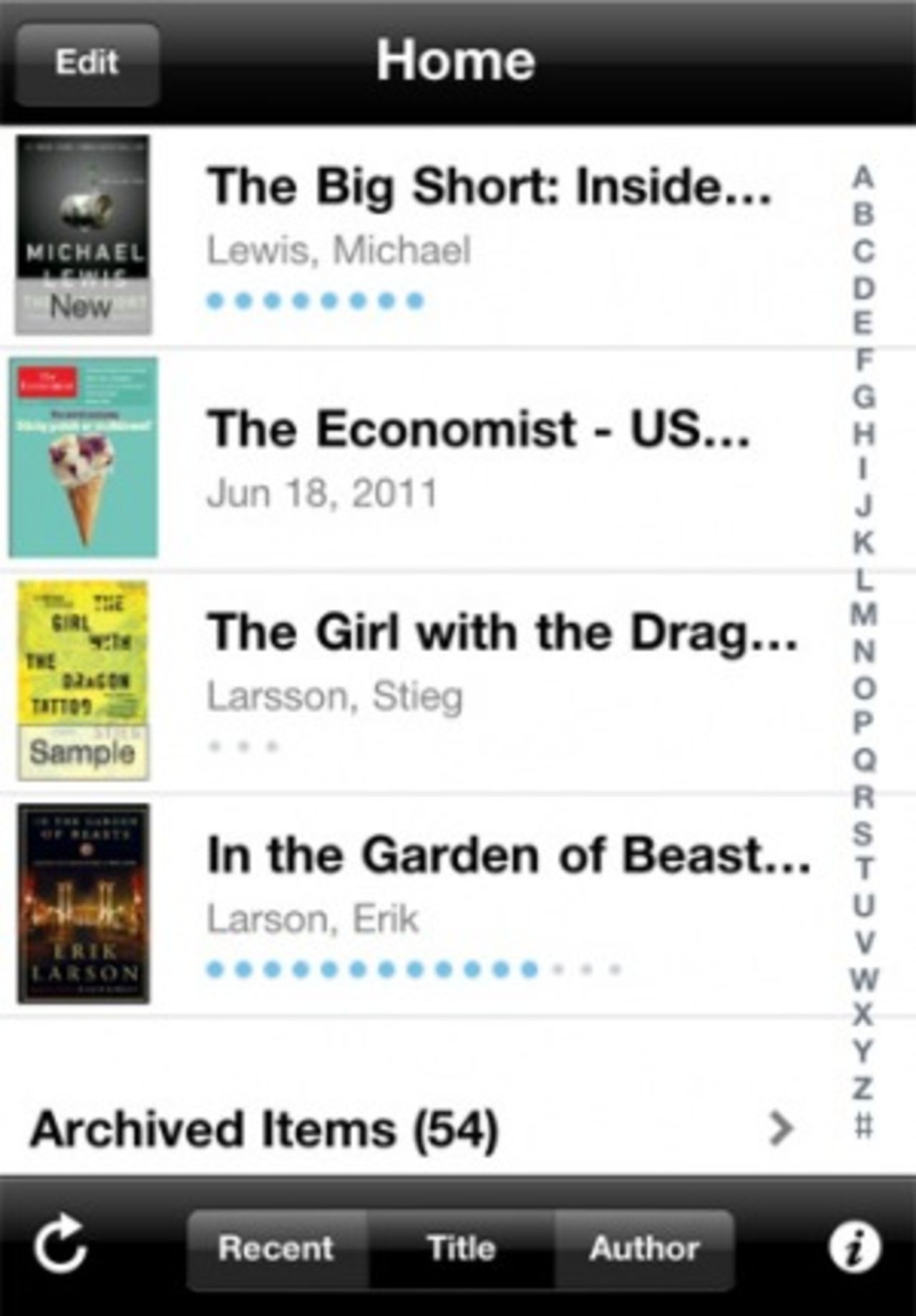Sort books by Recent
The width and height of the screenshot is (916, 1316).
click(x=276, y=1249)
